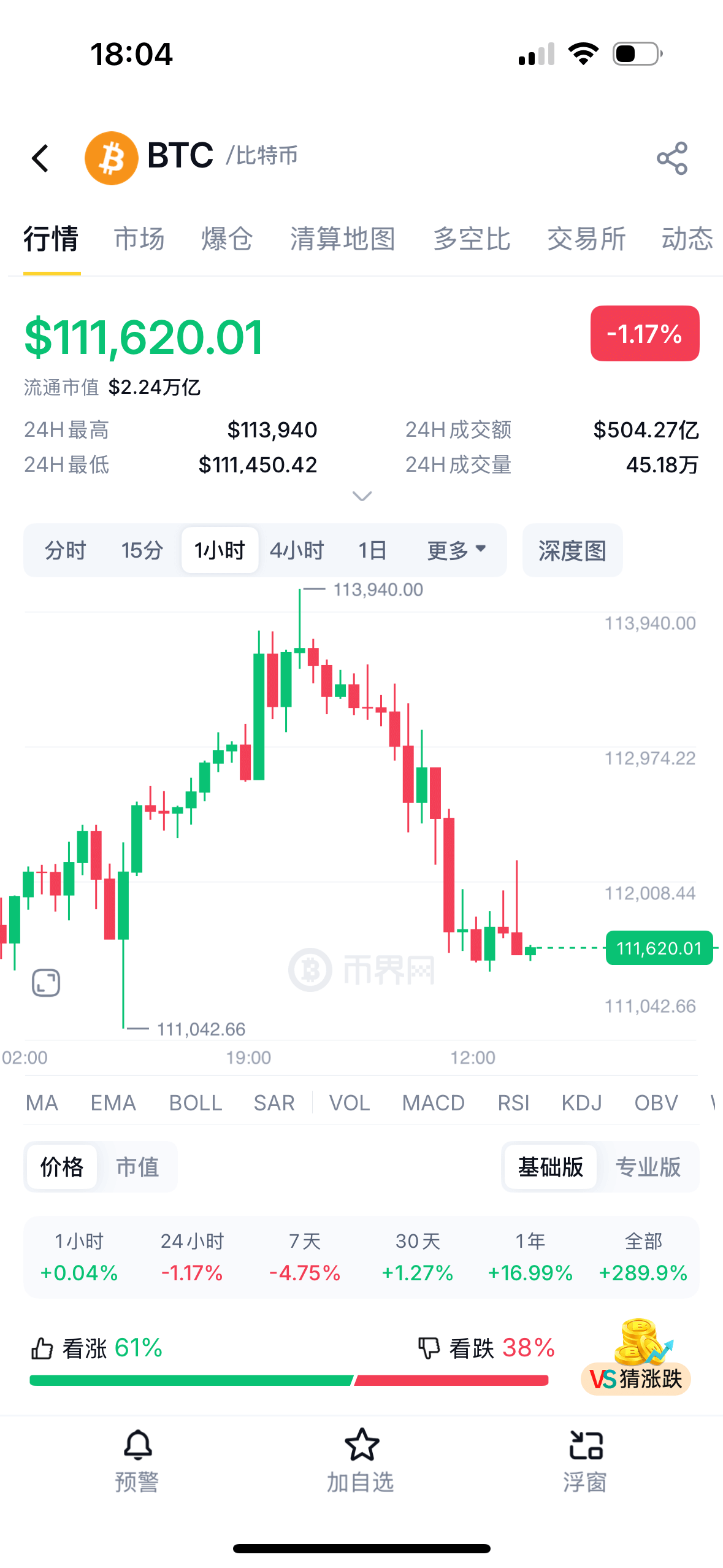The height and width of the screenshot is (1568, 723).
Task: Switch to the 交易所 tab
Action: [586, 239]
